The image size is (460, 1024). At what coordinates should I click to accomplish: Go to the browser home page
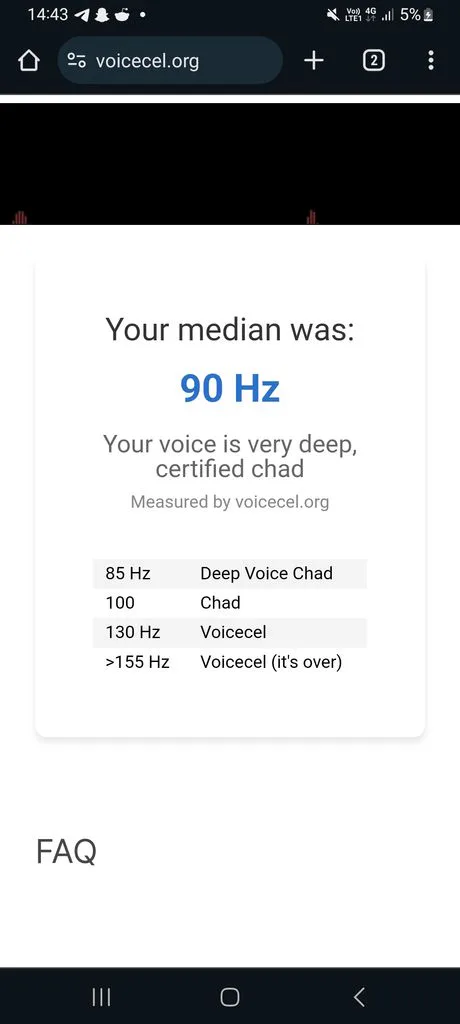click(28, 61)
